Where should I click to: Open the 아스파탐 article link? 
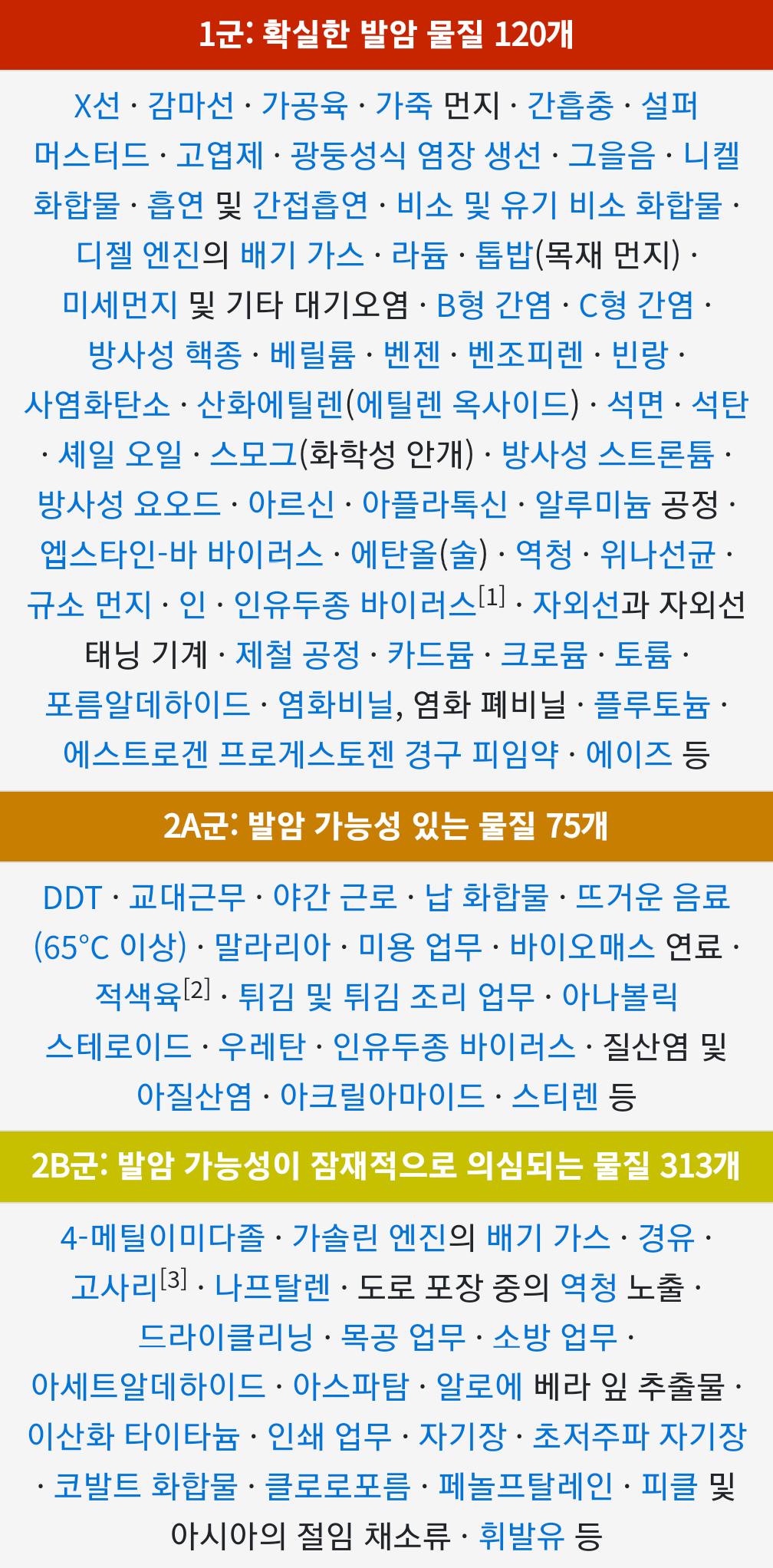350,1385
